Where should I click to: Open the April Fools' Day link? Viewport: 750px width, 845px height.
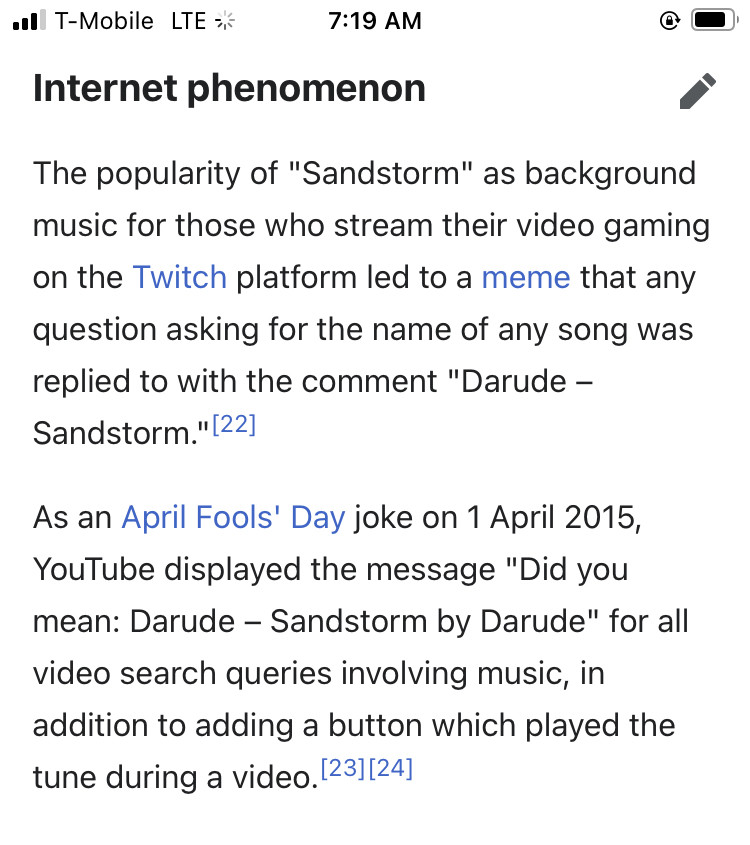[233, 518]
